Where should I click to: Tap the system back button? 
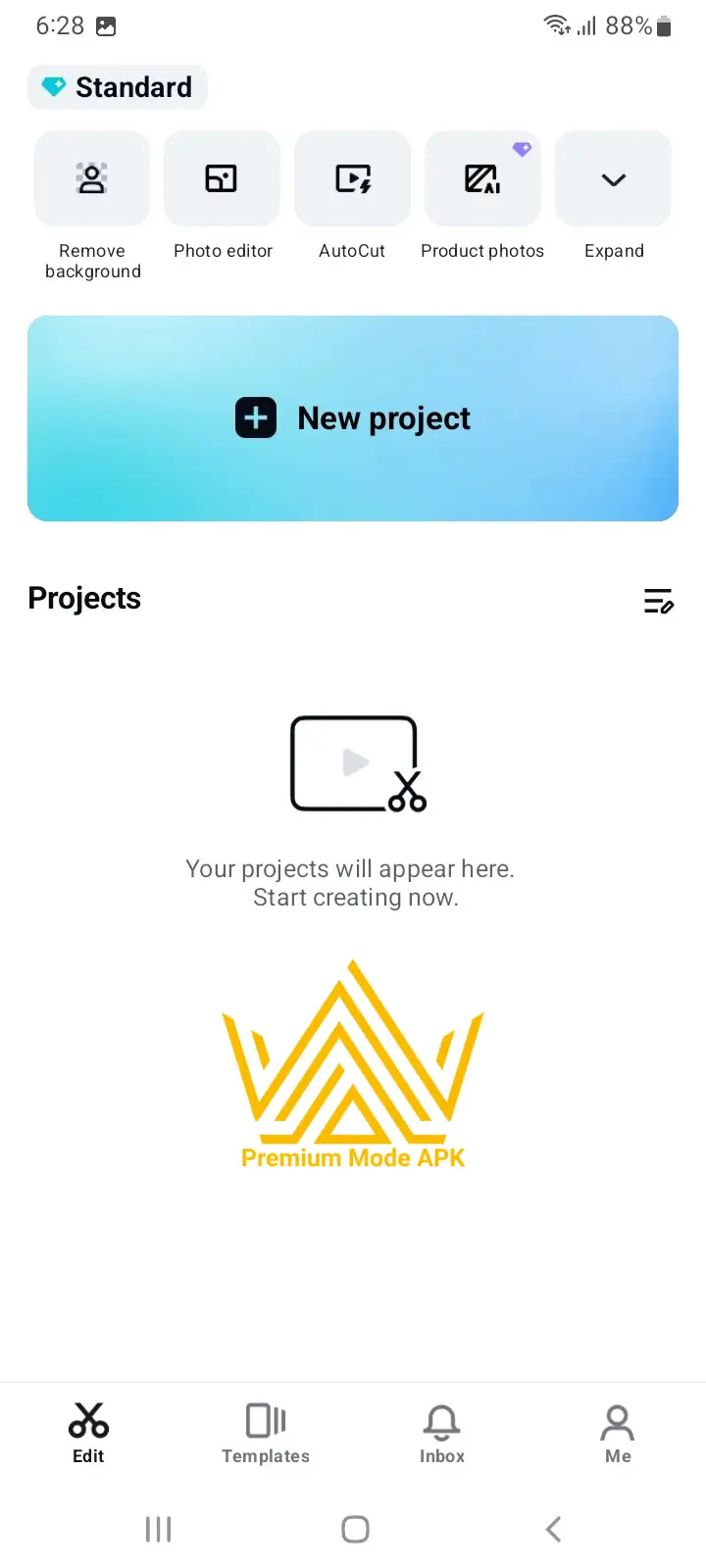[553, 1529]
